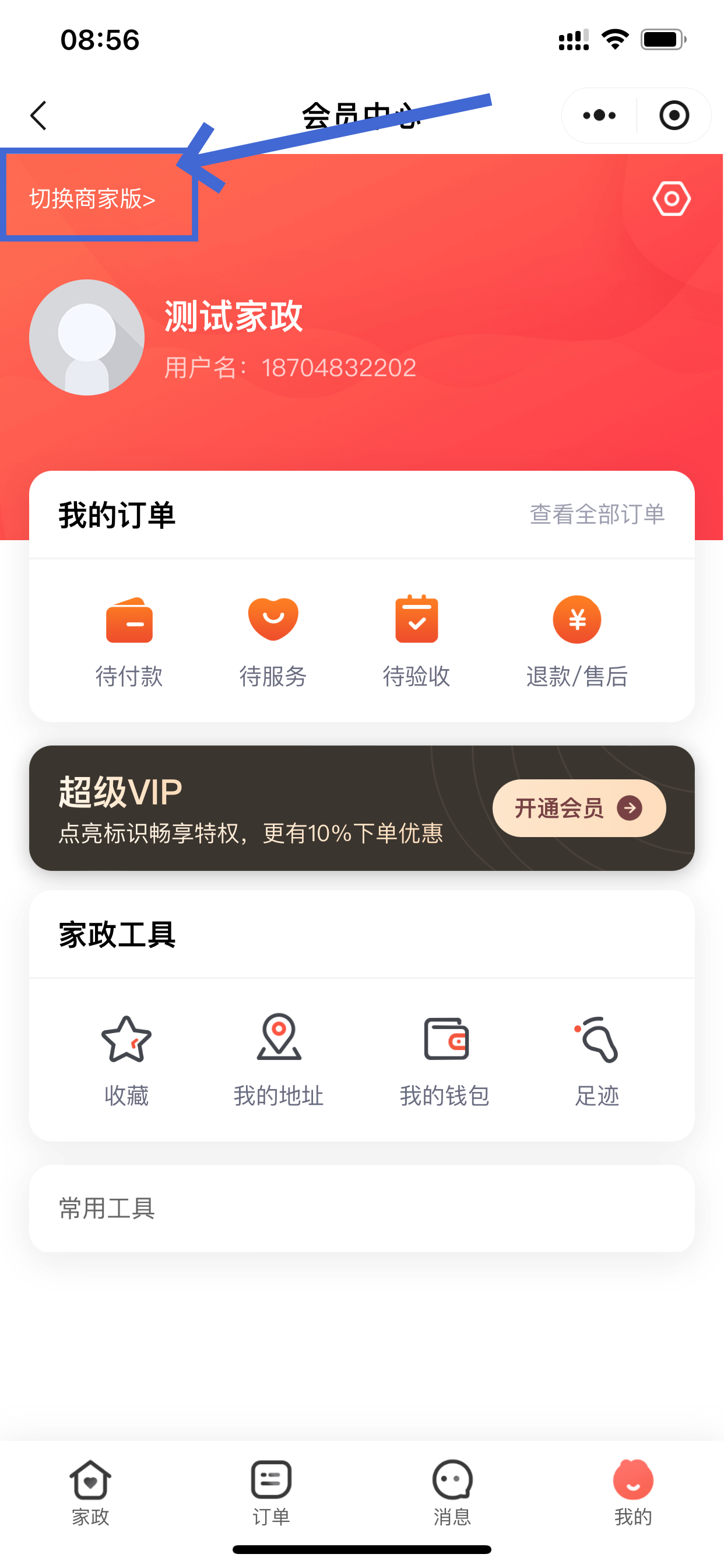Open 查看全部订单 to see all orders
The height and width of the screenshot is (1568, 724).
(x=596, y=514)
